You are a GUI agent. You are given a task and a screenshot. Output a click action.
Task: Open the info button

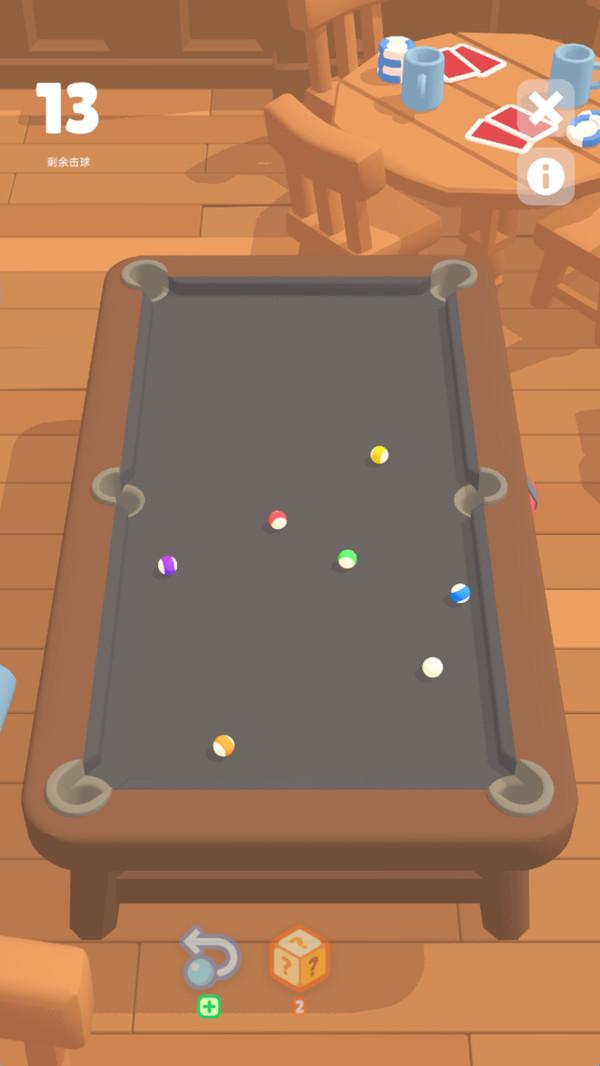[545, 177]
